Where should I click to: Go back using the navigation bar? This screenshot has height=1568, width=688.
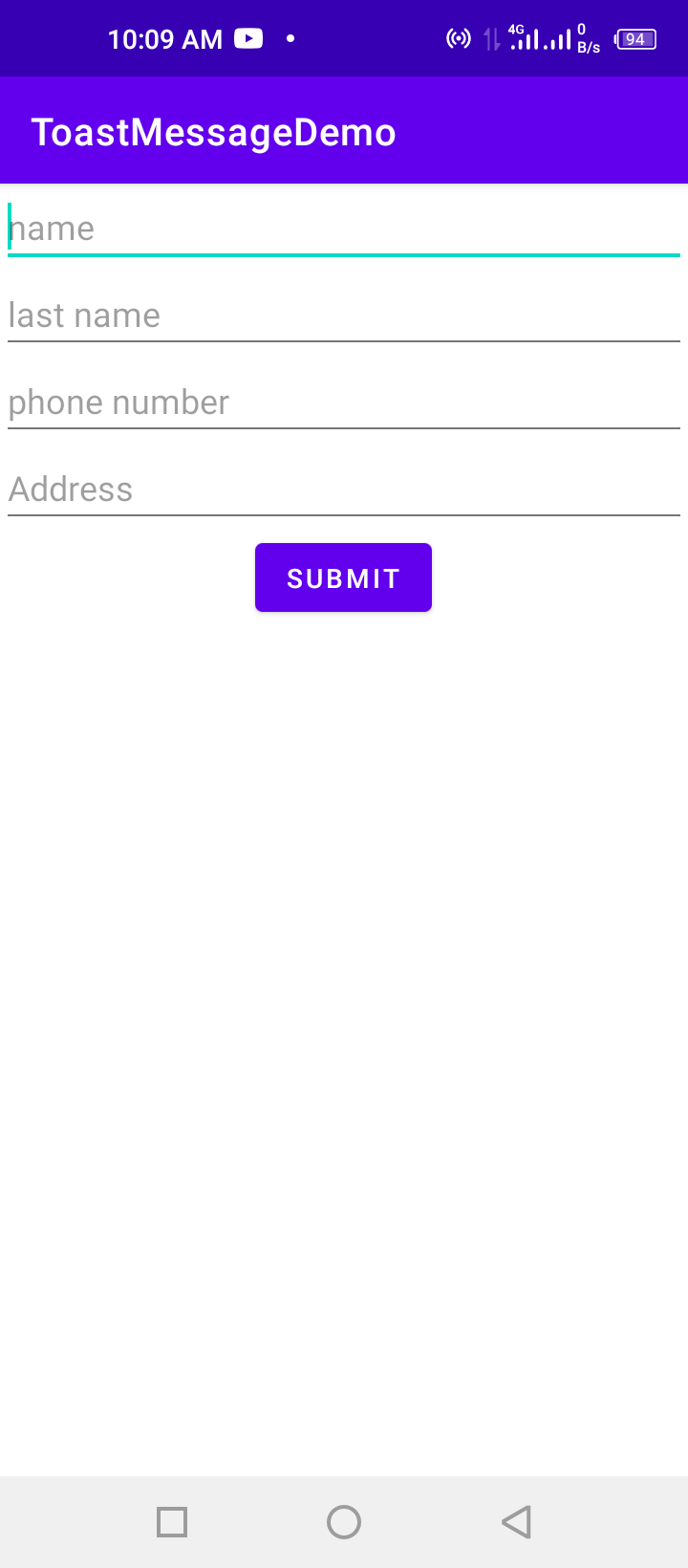[516, 1522]
